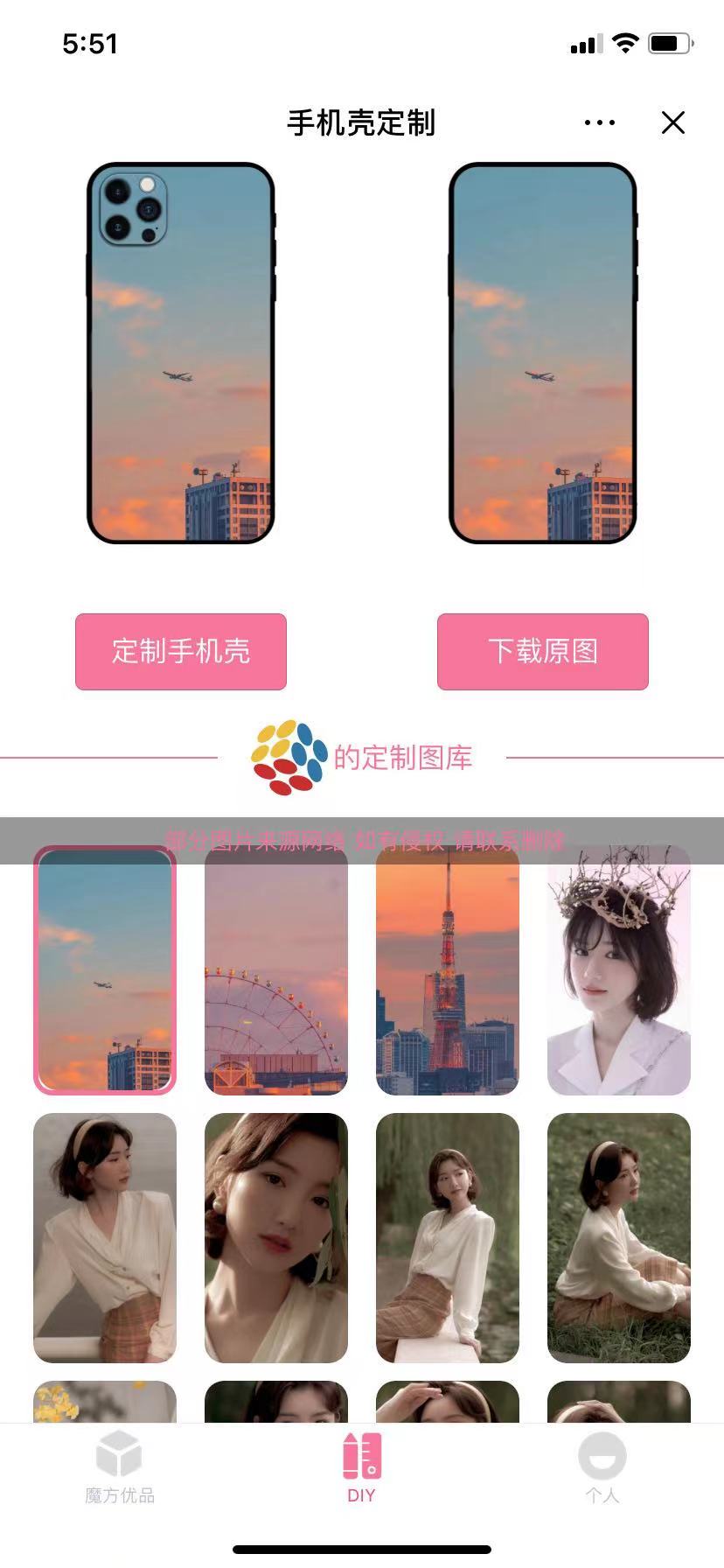Tap the 定制手机壳 button
Image resolution: width=724 pixels, height=1568 pixels.
point(181,652)
